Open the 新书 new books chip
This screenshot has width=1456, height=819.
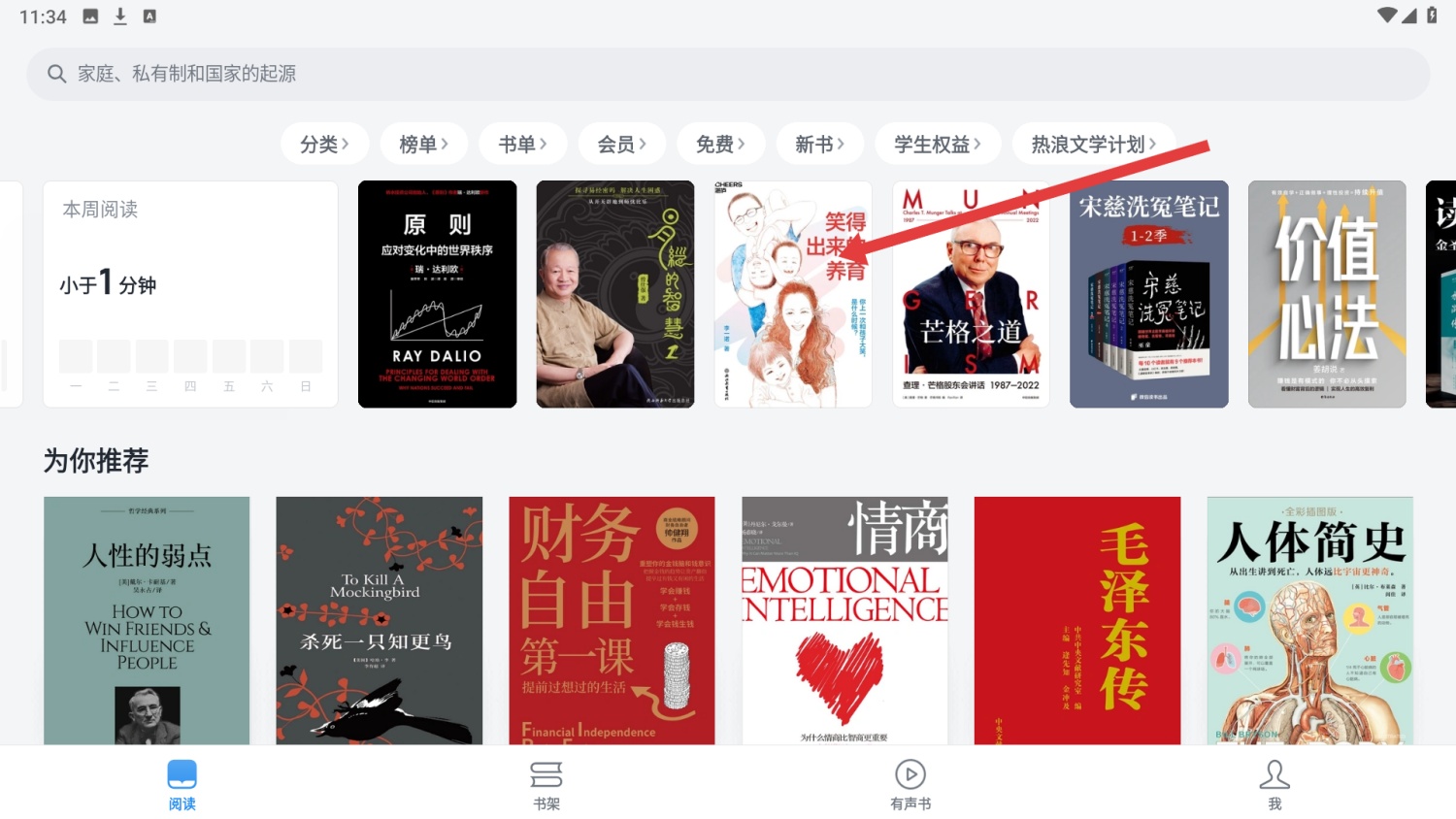pyautogui.click(x=819, y=145)
